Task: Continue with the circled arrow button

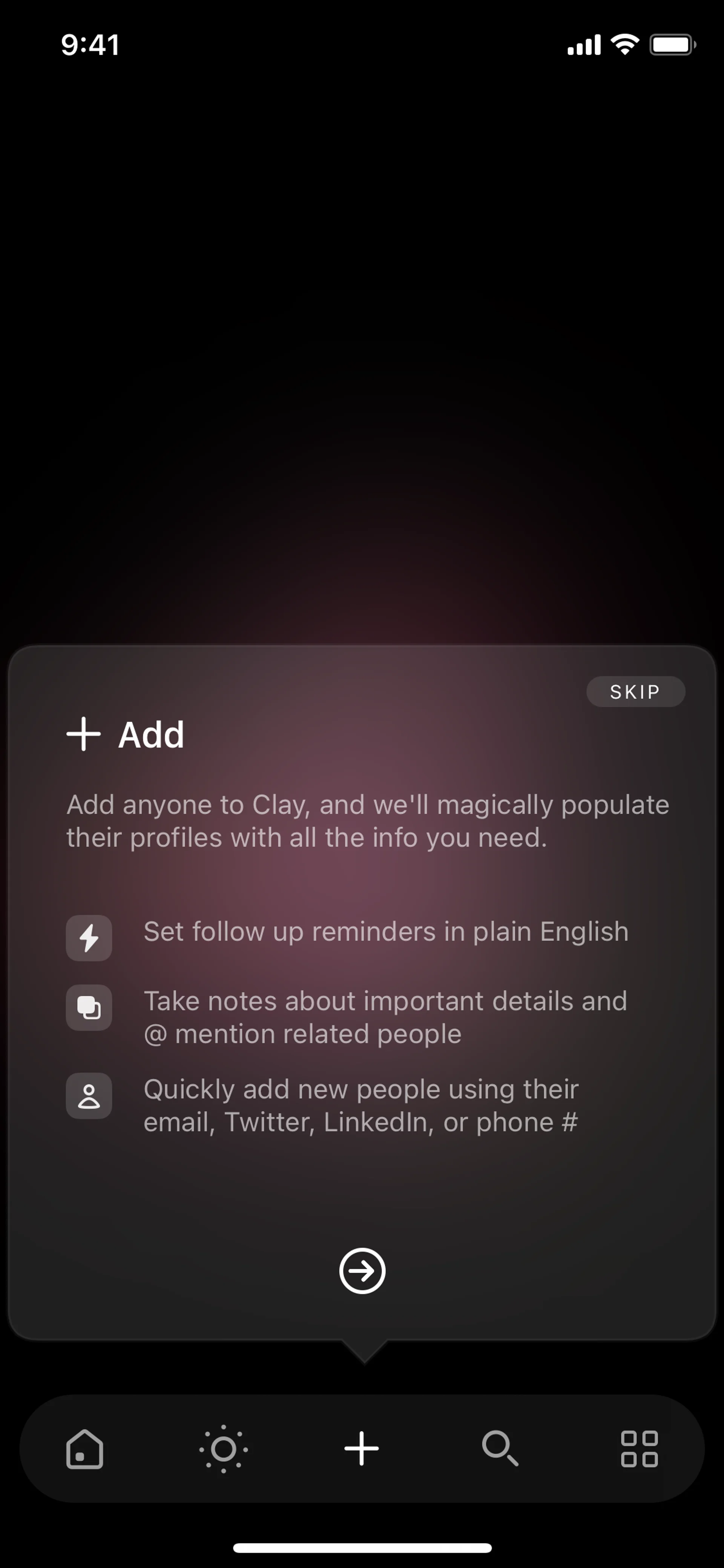Action: coord(362,1270)
